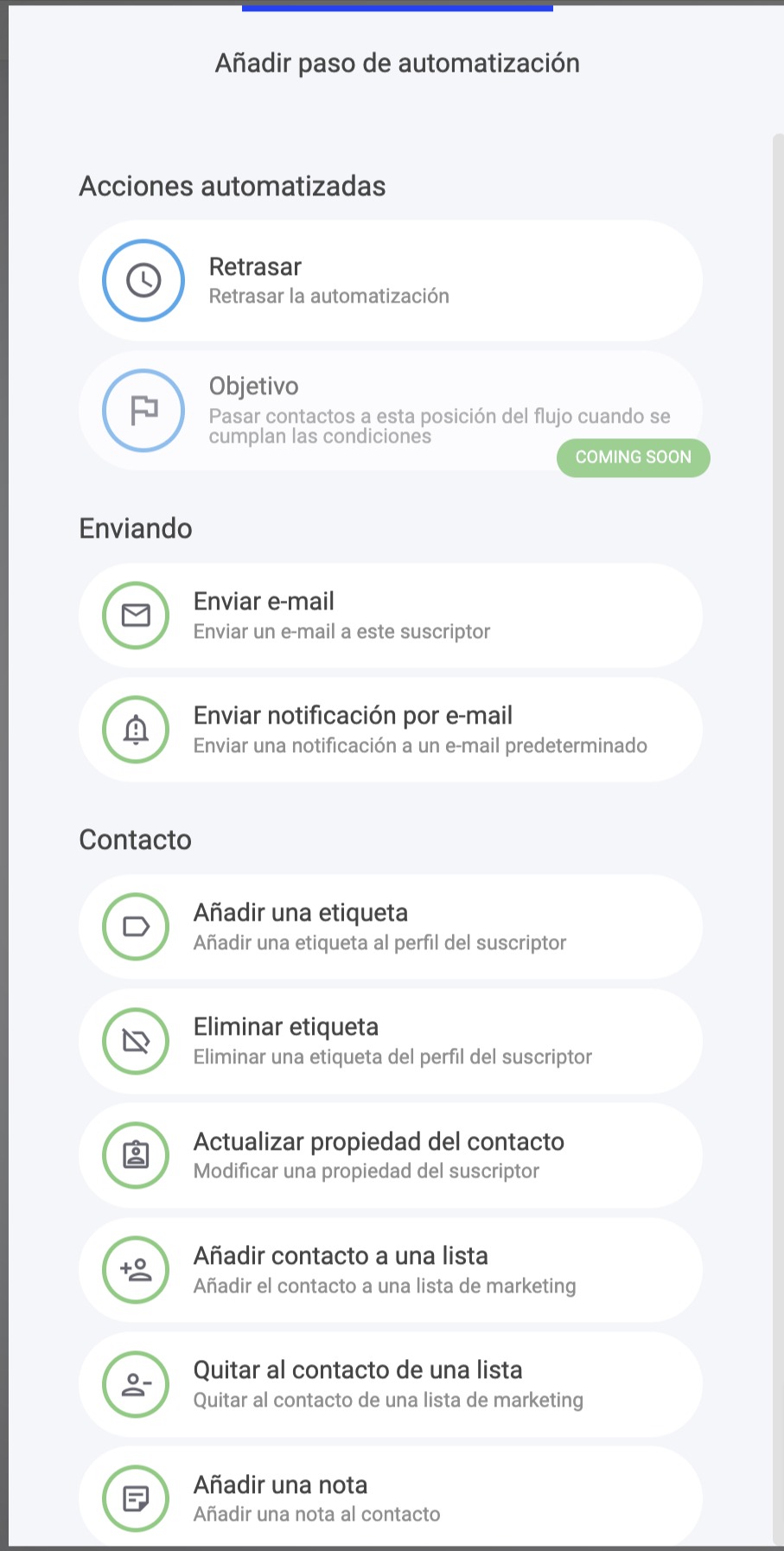
Task: Choose Enviar e-mail step
Action: click(389, 616)
